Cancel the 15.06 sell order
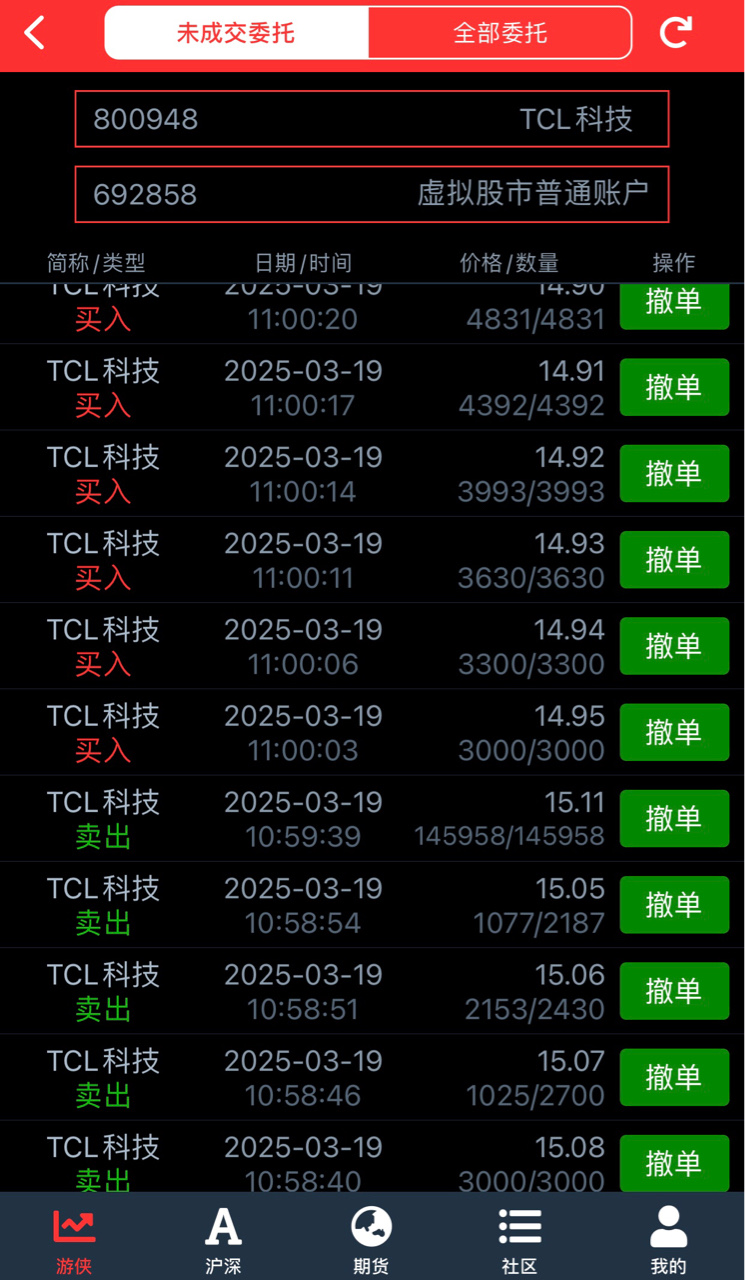 [674, 990]
